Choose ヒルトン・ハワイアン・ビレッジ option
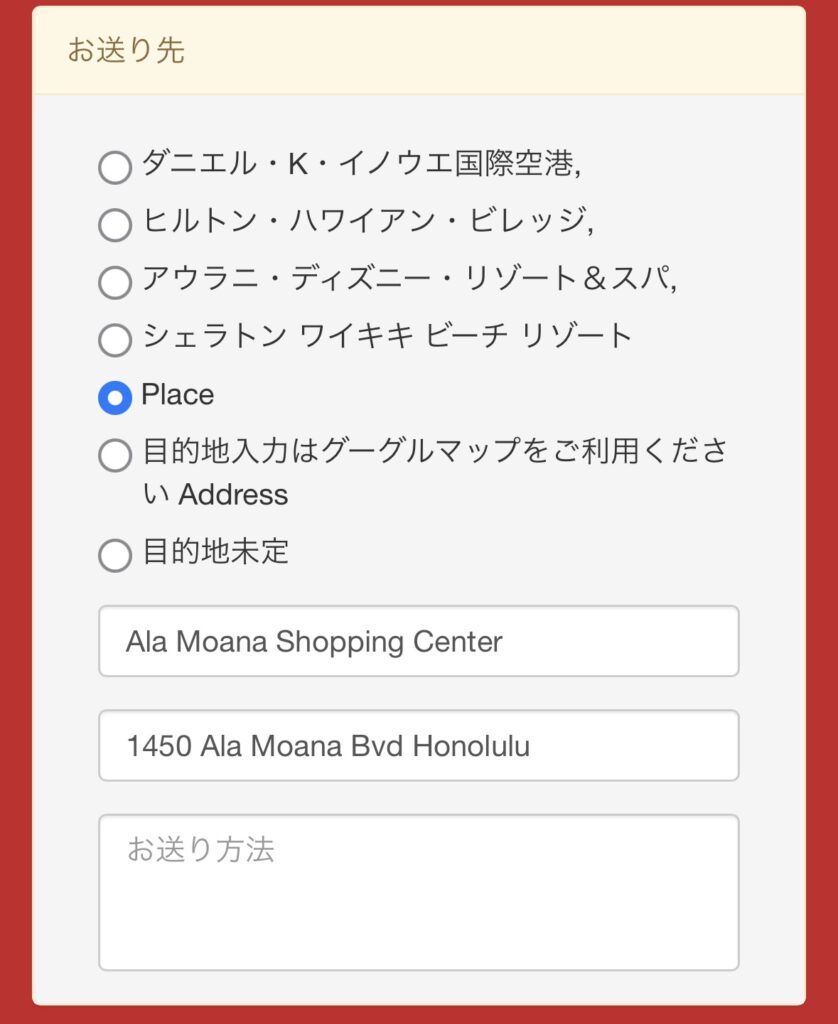 [x=115, y=225]
